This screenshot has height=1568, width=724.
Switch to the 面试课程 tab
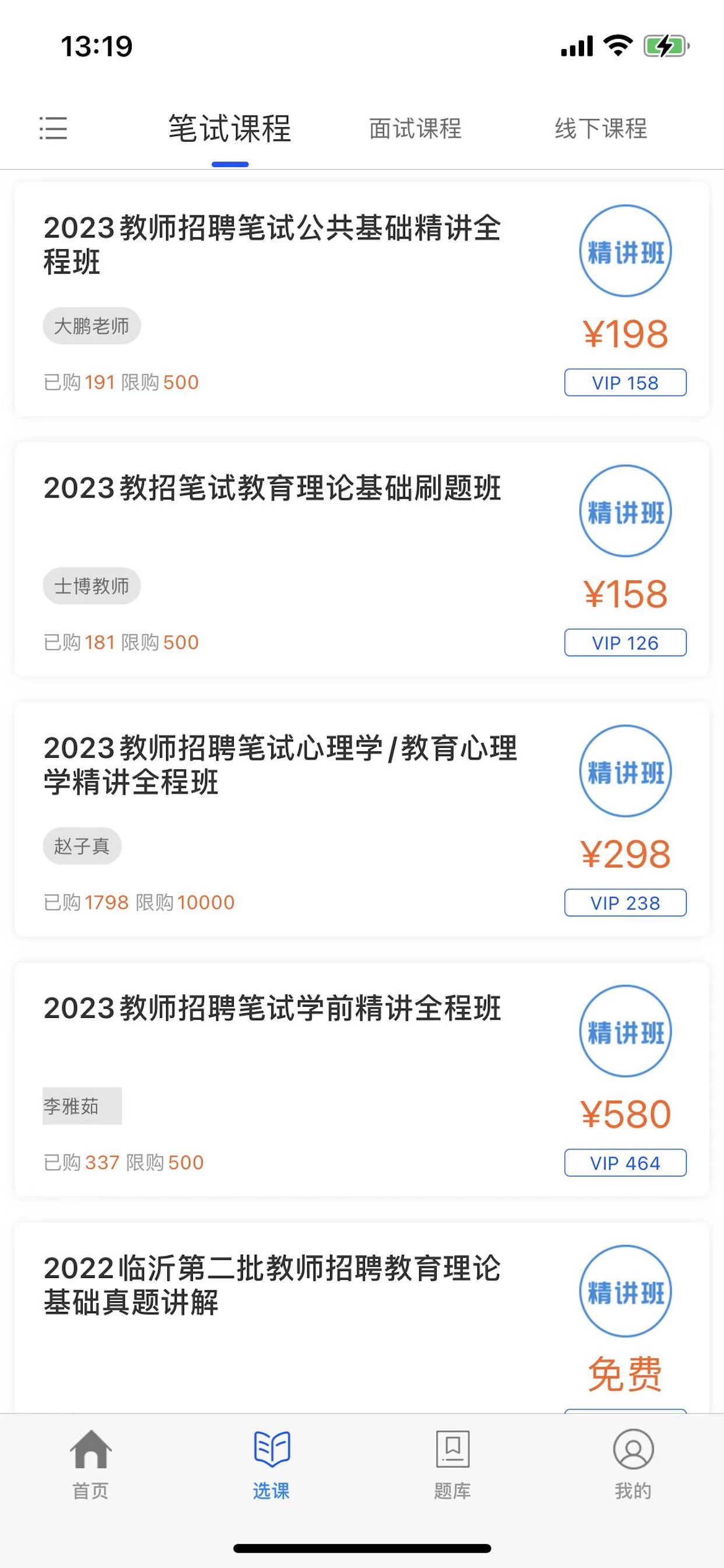(415, 128)
